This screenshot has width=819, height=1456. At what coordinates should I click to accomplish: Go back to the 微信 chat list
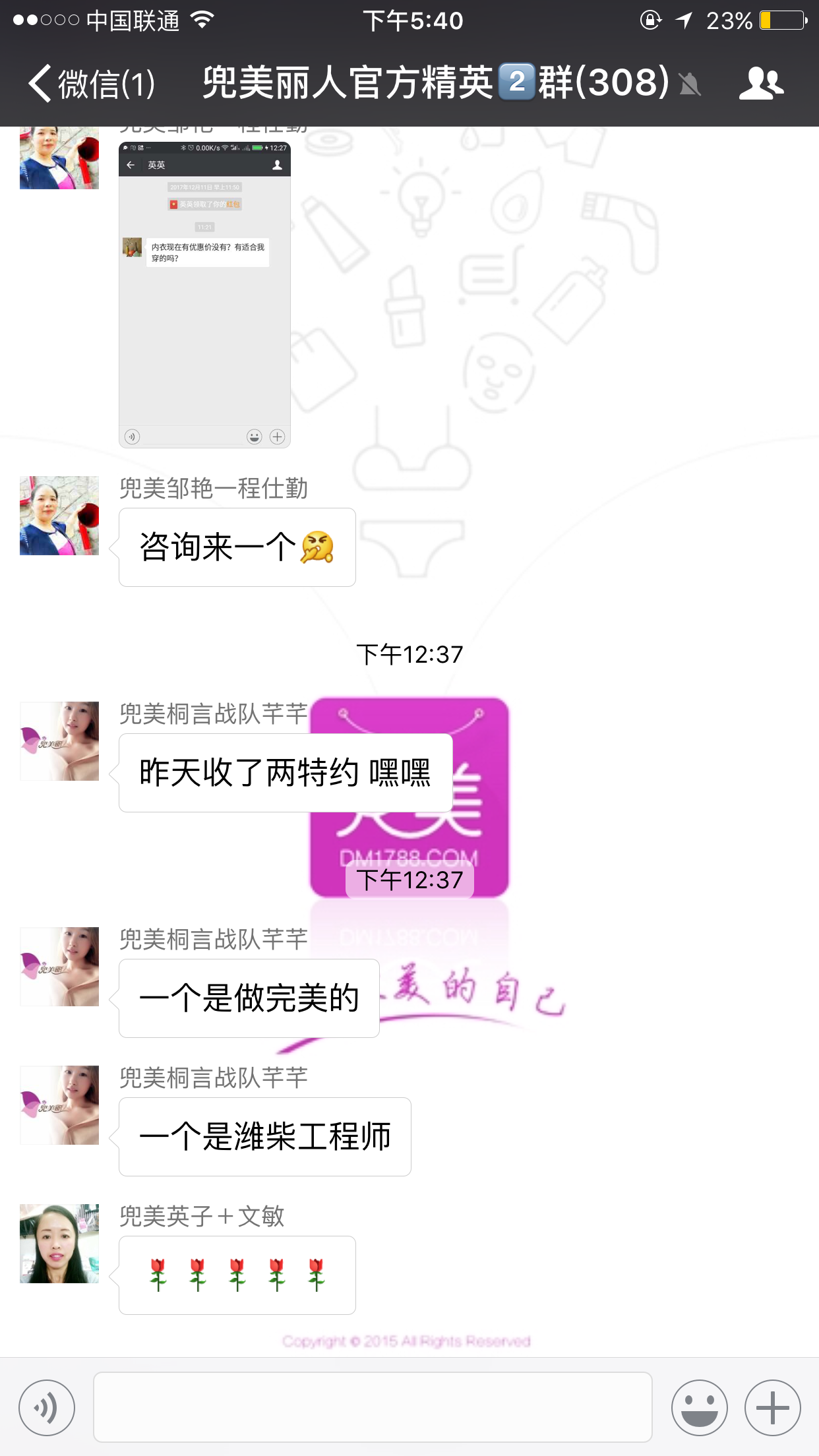[x=91, y=84]
